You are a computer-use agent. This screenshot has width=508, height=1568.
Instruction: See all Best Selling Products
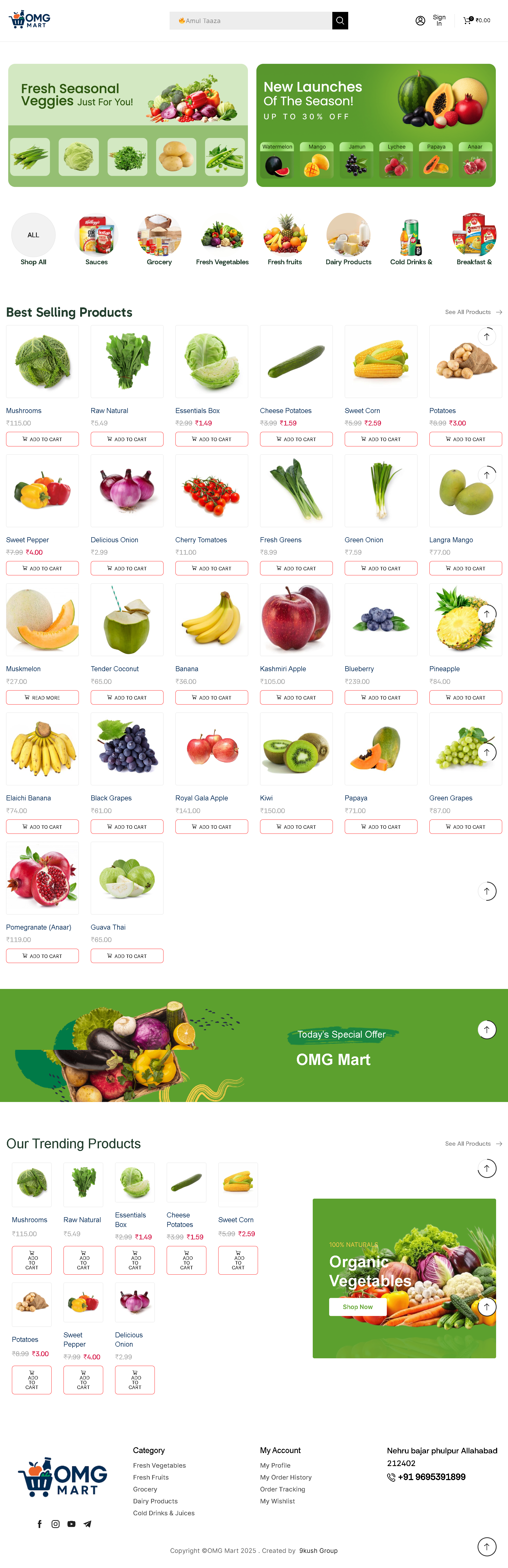(473, 312)
